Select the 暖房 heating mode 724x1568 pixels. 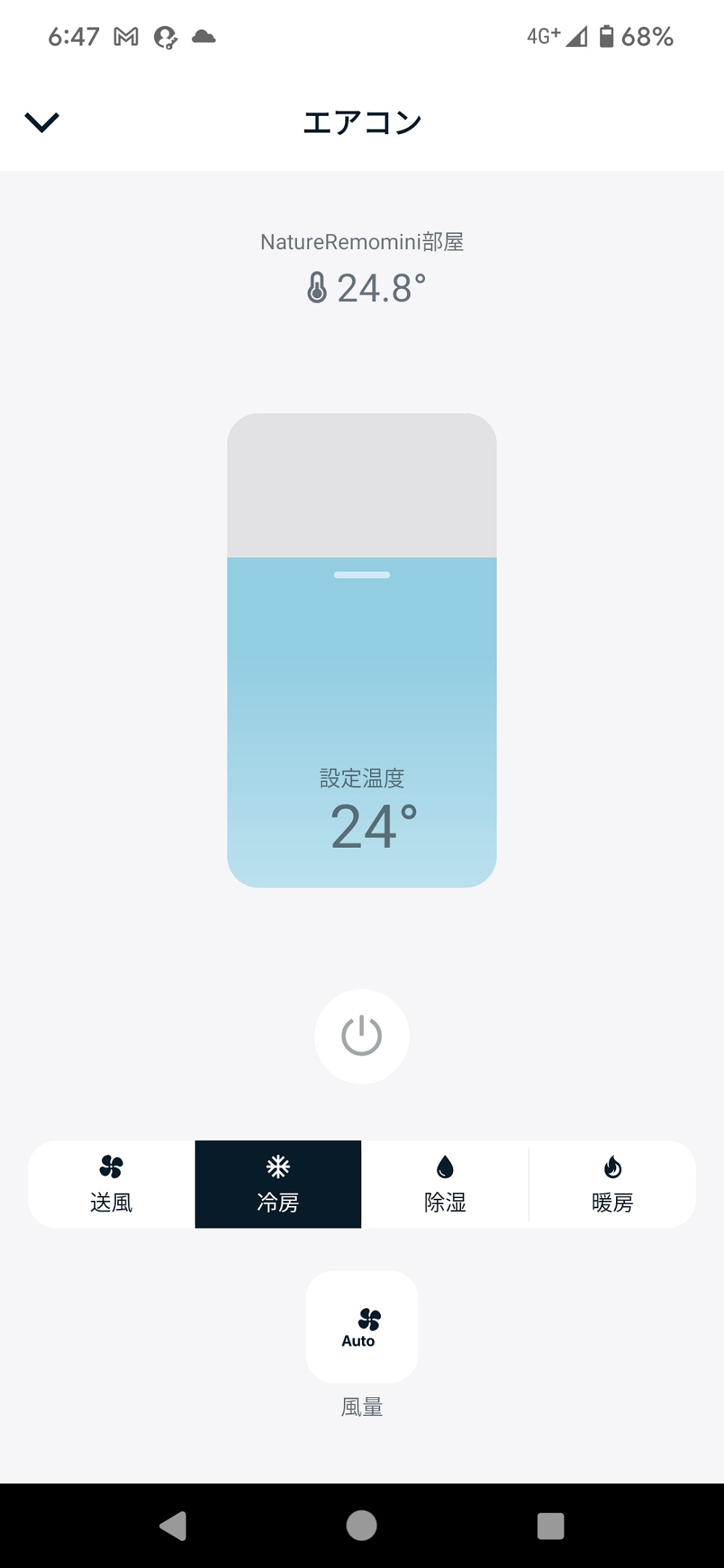[x=613, y=1184]
